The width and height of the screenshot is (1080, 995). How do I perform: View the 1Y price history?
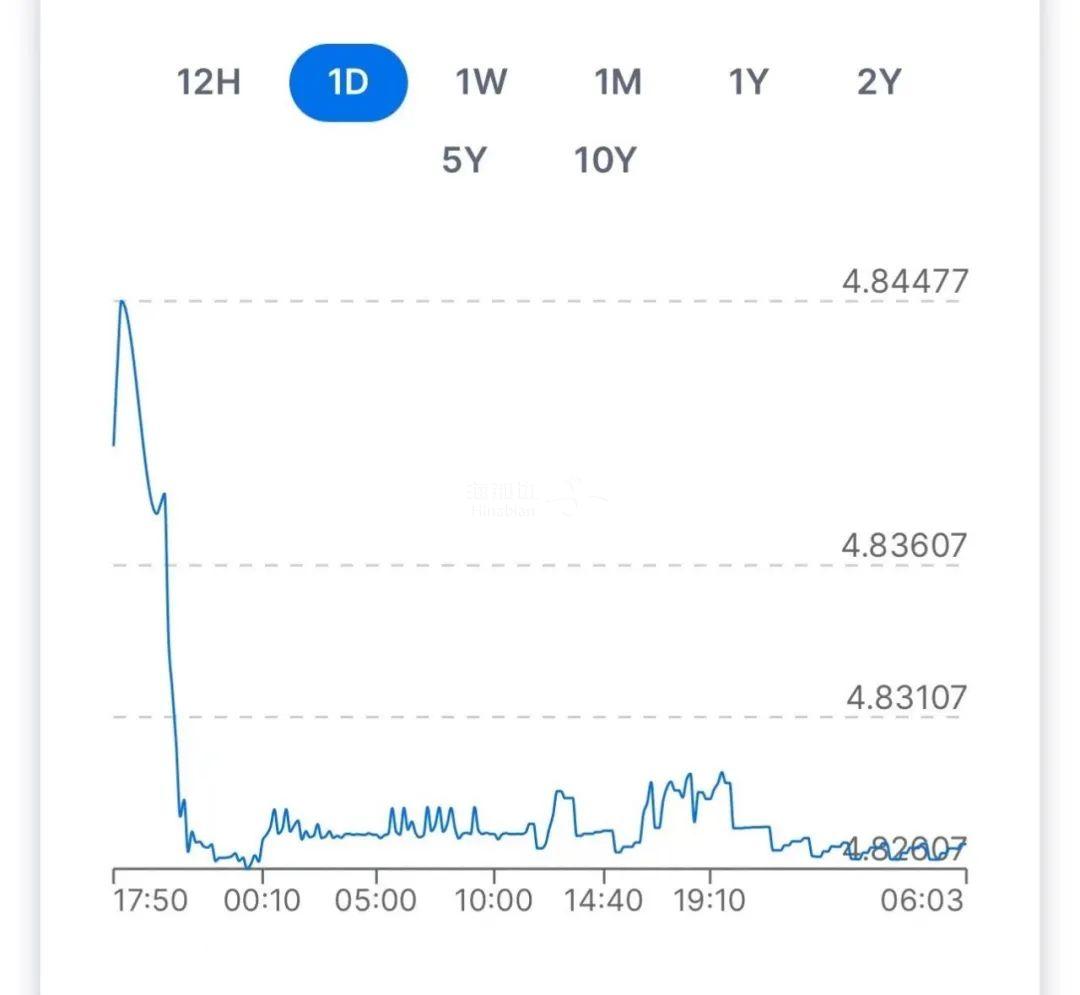click(748, 82)
